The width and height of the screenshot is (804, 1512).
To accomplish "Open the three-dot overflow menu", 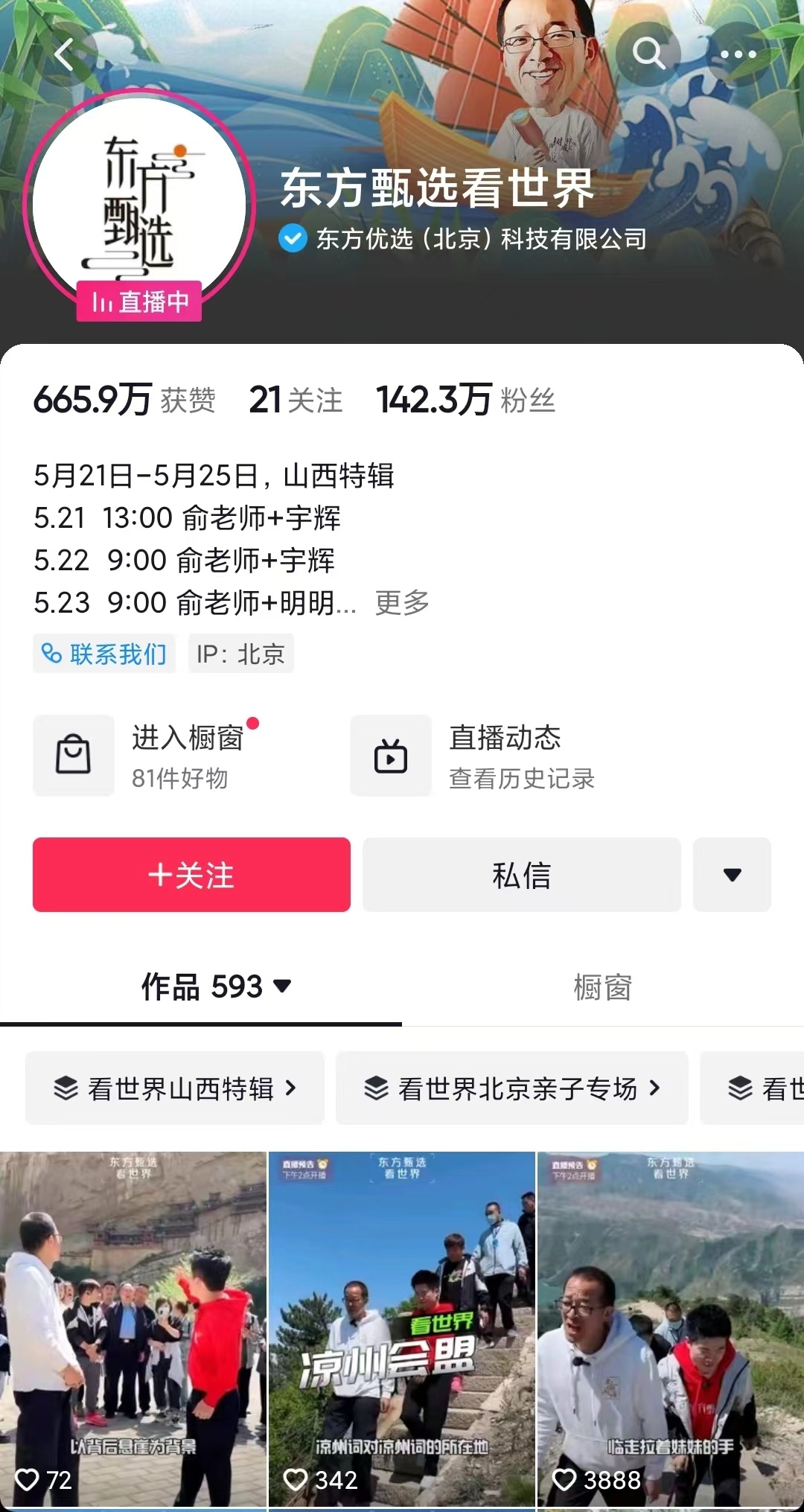I will pyautogui.click(x=738, y=54).
